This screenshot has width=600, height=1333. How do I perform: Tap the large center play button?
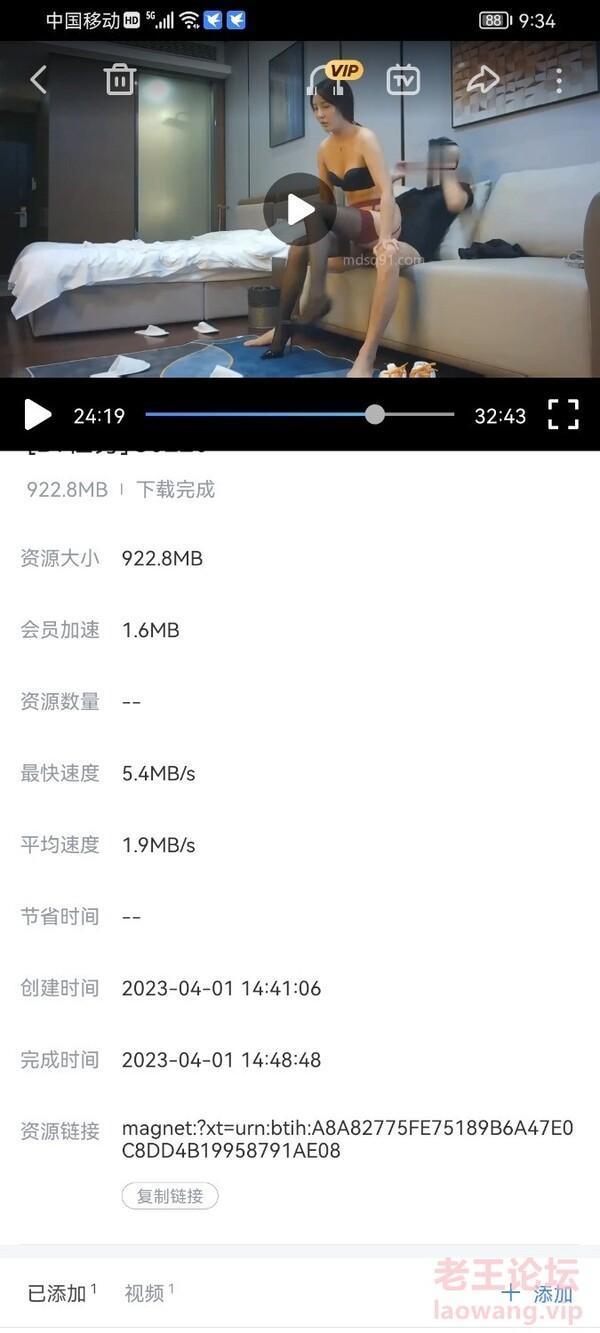pos(300,209)
